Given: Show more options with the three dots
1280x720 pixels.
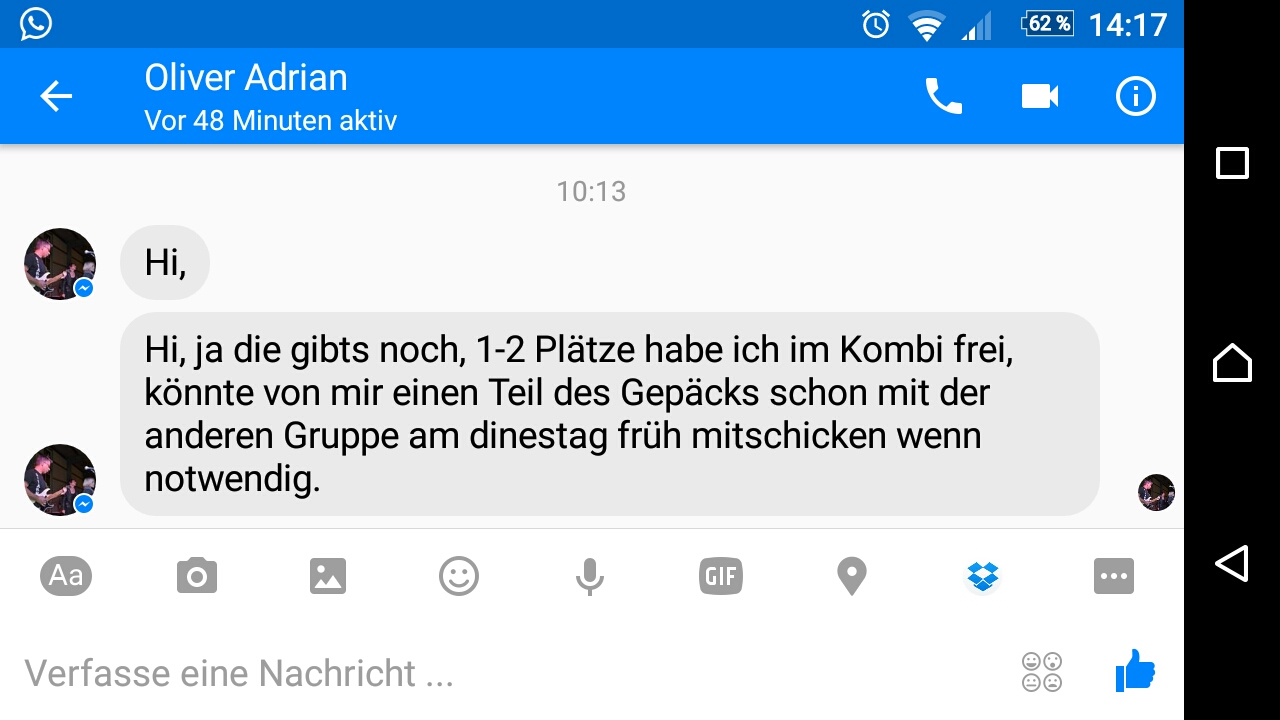Looking at the screenshot, I should (1114, 576).
